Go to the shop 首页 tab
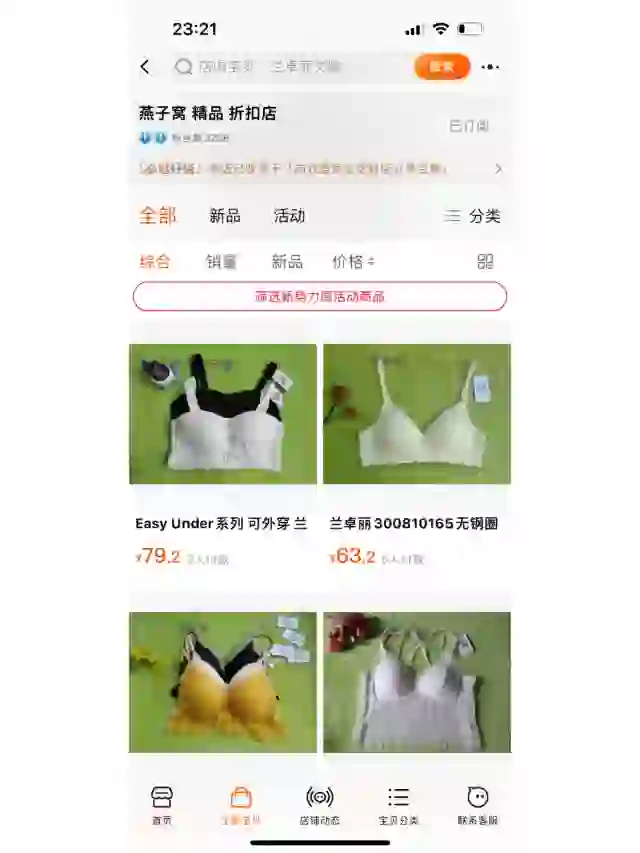Viewport: 640px width, 853px height. click(x=162, y=804)
